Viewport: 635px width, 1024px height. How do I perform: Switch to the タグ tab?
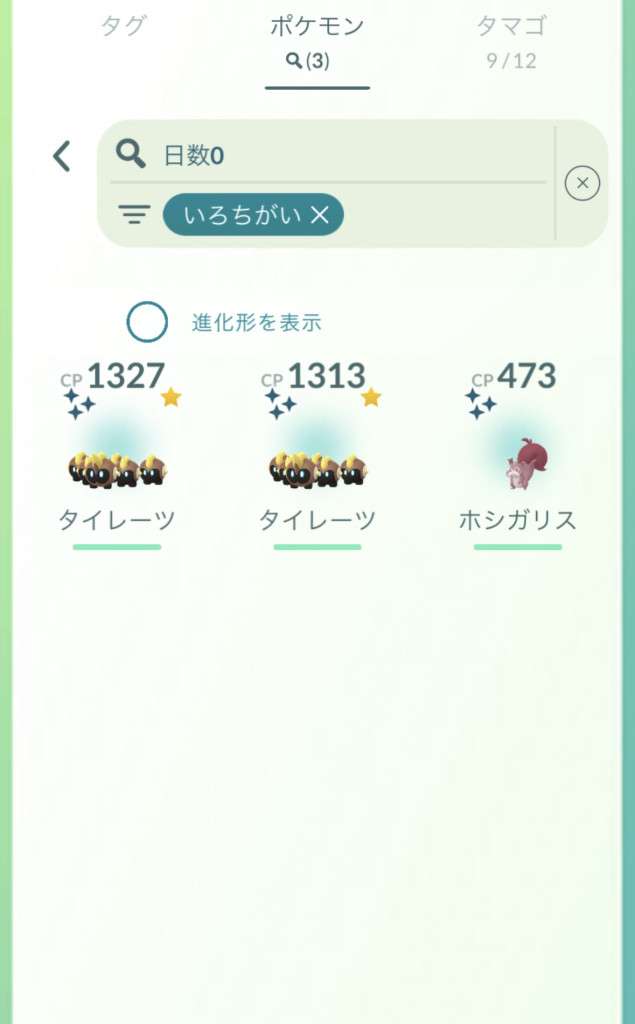tap(124, 28)
